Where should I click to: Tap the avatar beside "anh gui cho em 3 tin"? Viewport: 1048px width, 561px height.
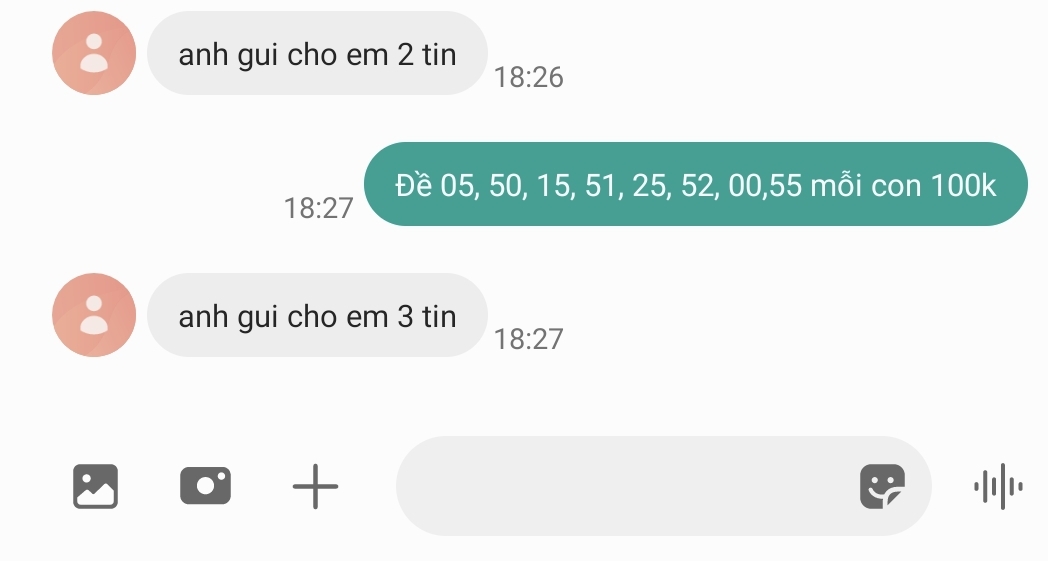pyautogui.click(x=94, y=315)
